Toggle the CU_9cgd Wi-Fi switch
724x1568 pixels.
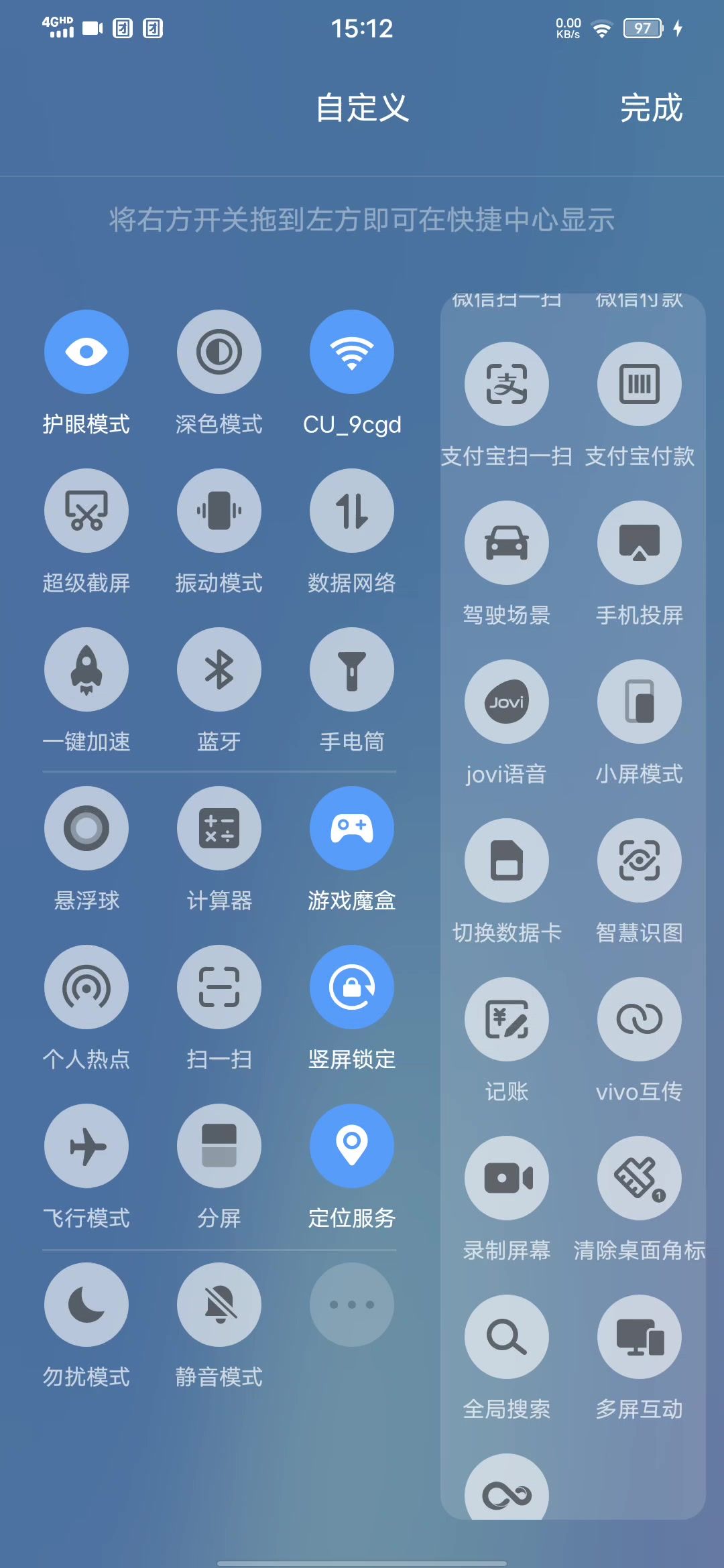click(351, 352)
